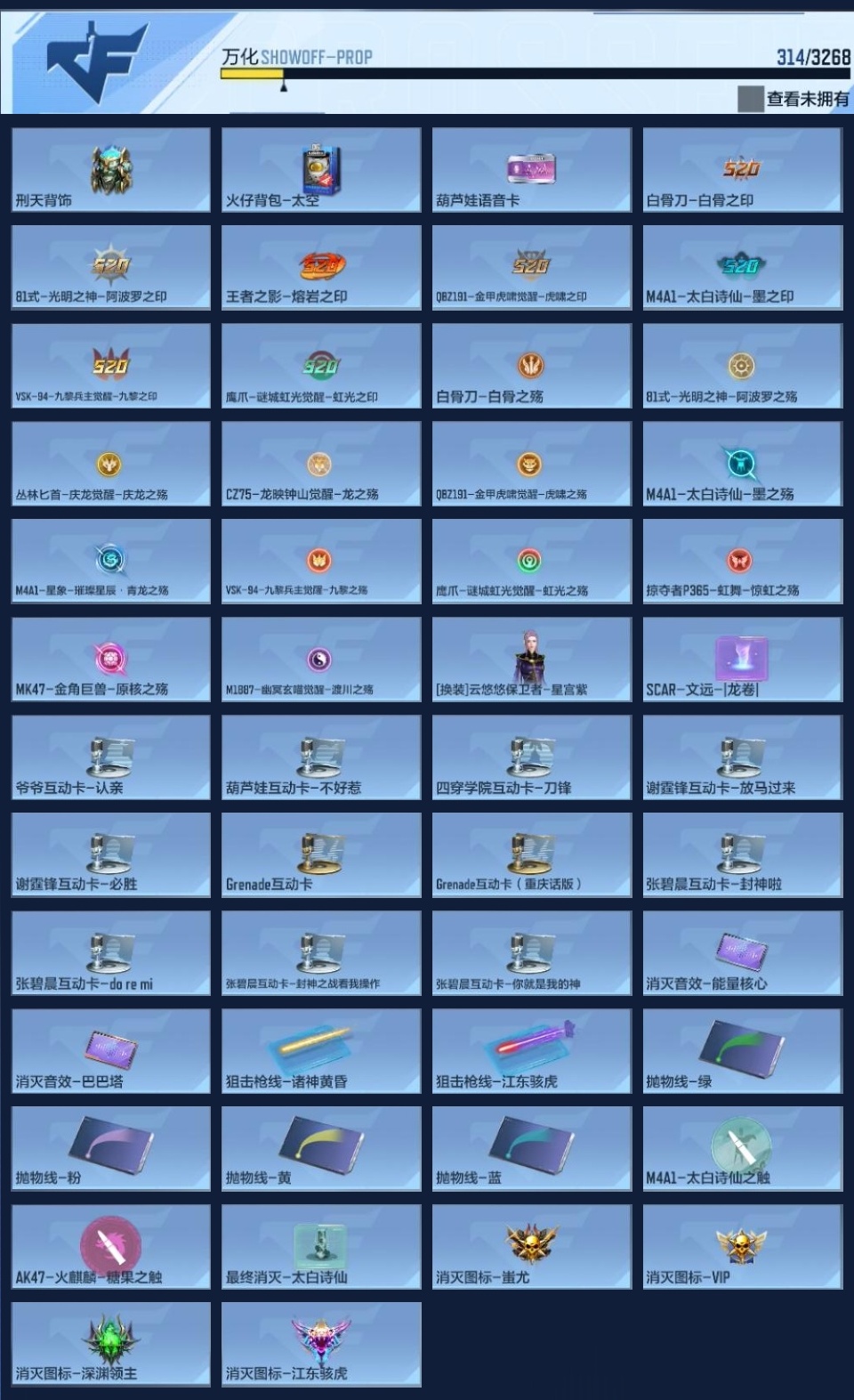The width and height of the screenshot is (854, 1400).
Task: Select the 抛物线-绿 item
Action: 742,1051
